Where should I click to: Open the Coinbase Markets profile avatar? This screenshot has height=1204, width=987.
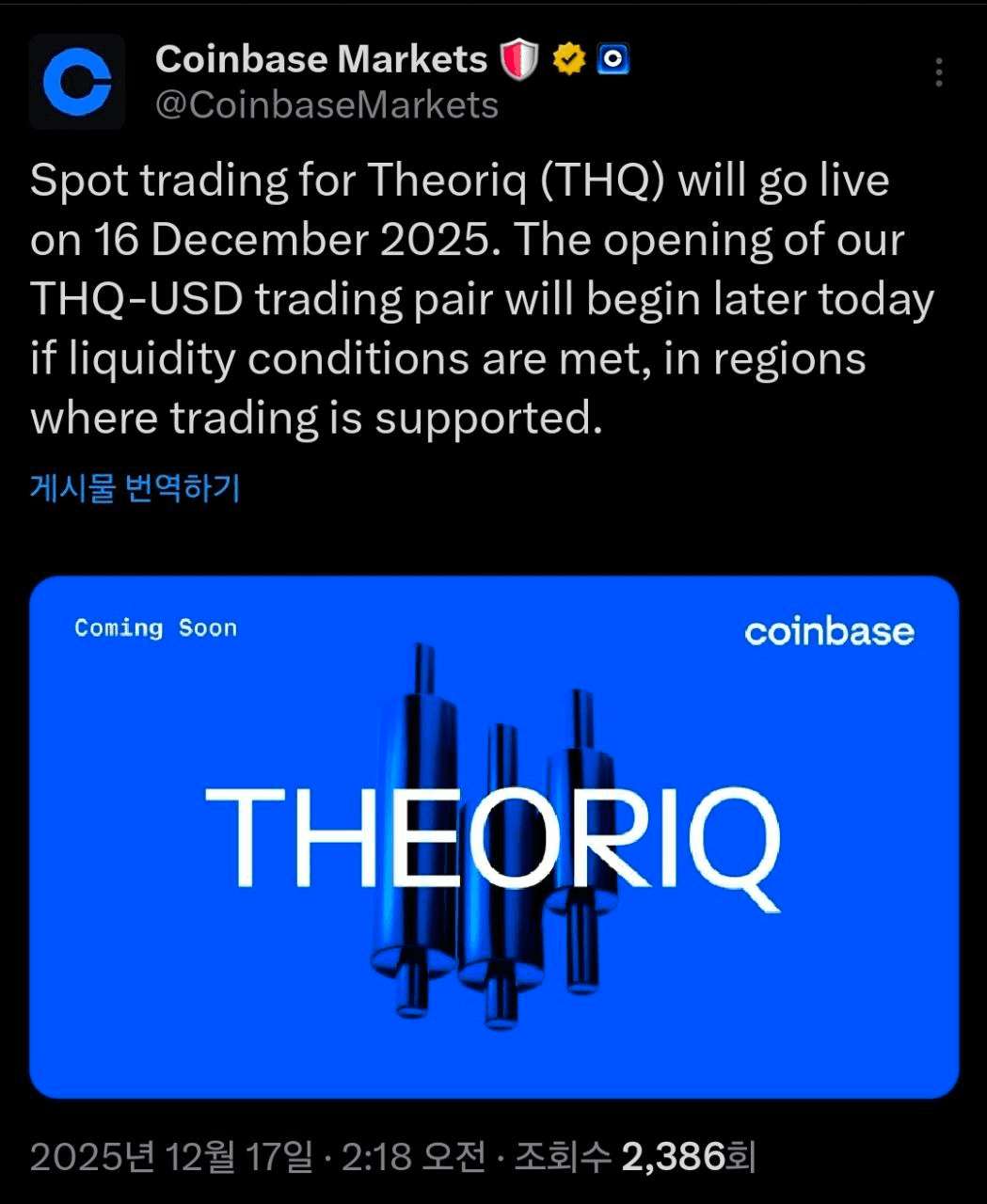[77, 83]
